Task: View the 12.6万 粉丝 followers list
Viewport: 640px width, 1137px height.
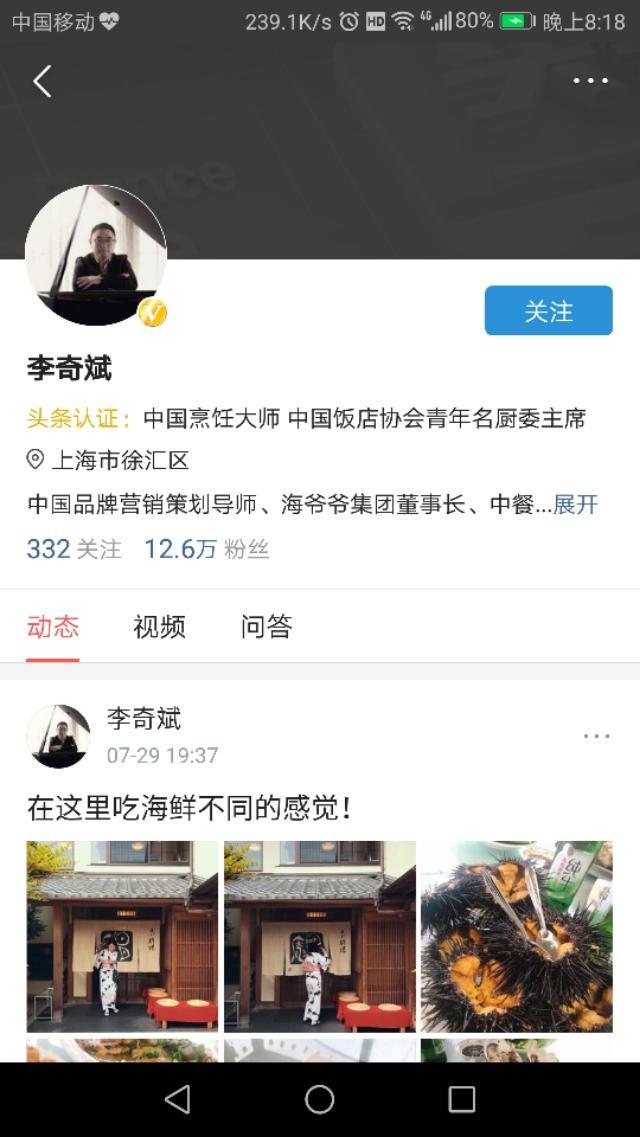Action: [x=206, y=549]
